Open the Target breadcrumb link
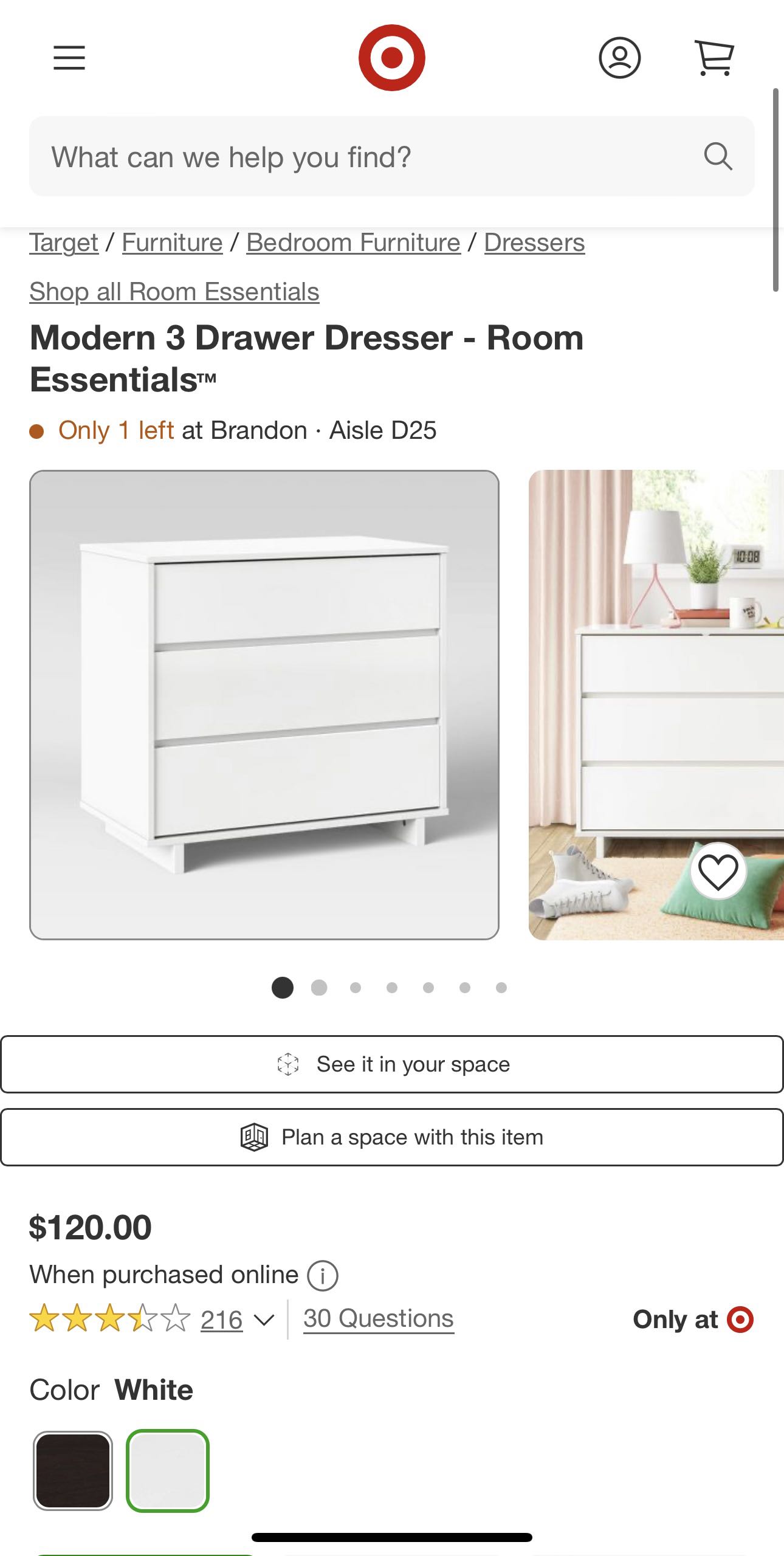The image size is (784, 1556). click(x=64, y=243)
